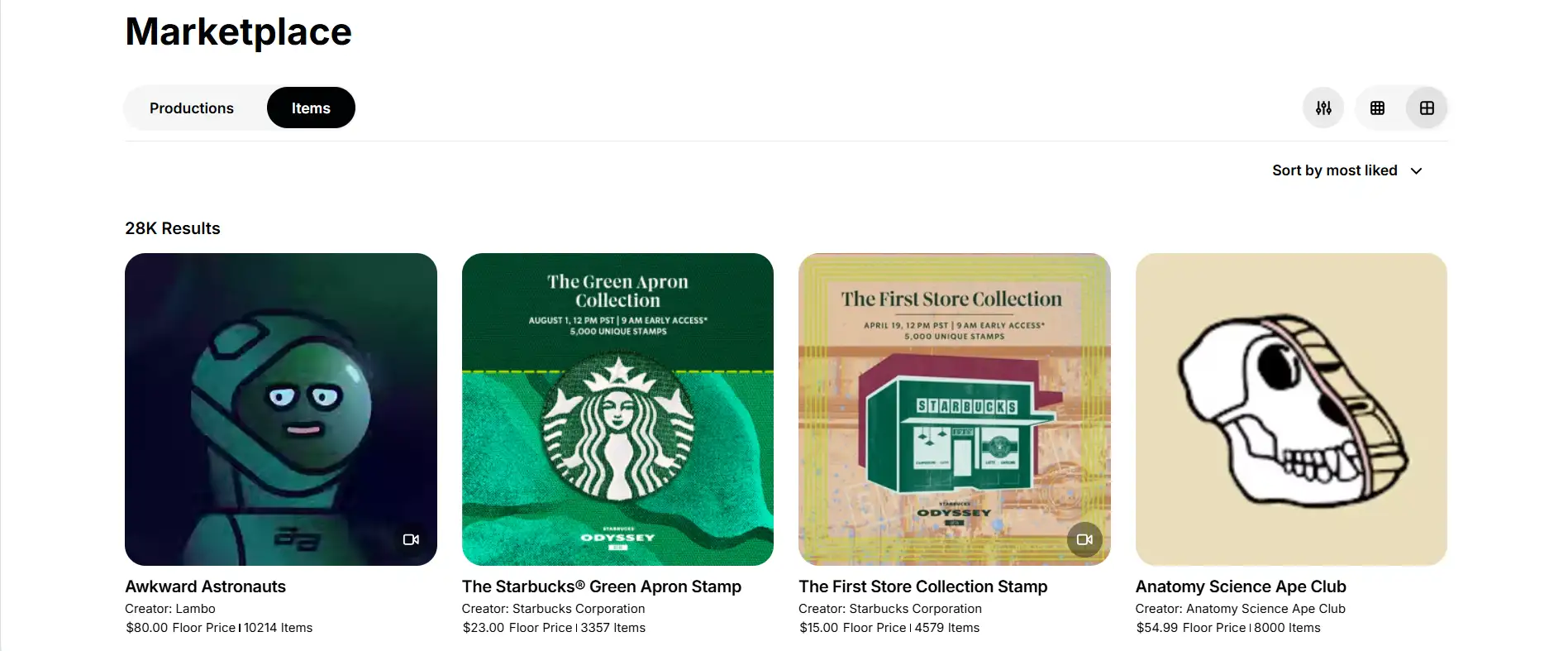1568x651 pixels.
Task: Switch to the large grid view
Action: pyautogui.click(x=1427, y=108)
